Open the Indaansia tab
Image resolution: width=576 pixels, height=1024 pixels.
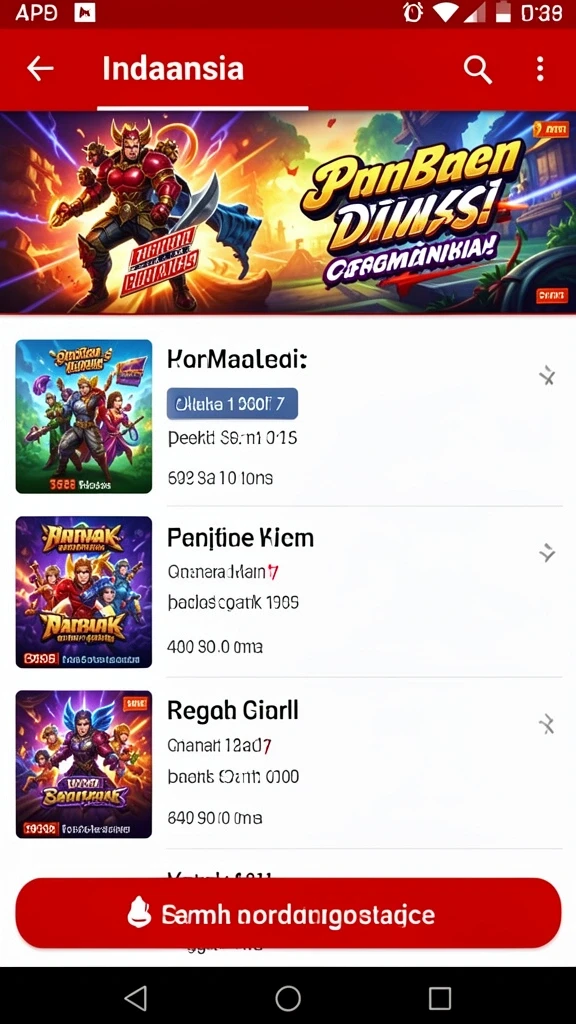[x=173, y=69]
